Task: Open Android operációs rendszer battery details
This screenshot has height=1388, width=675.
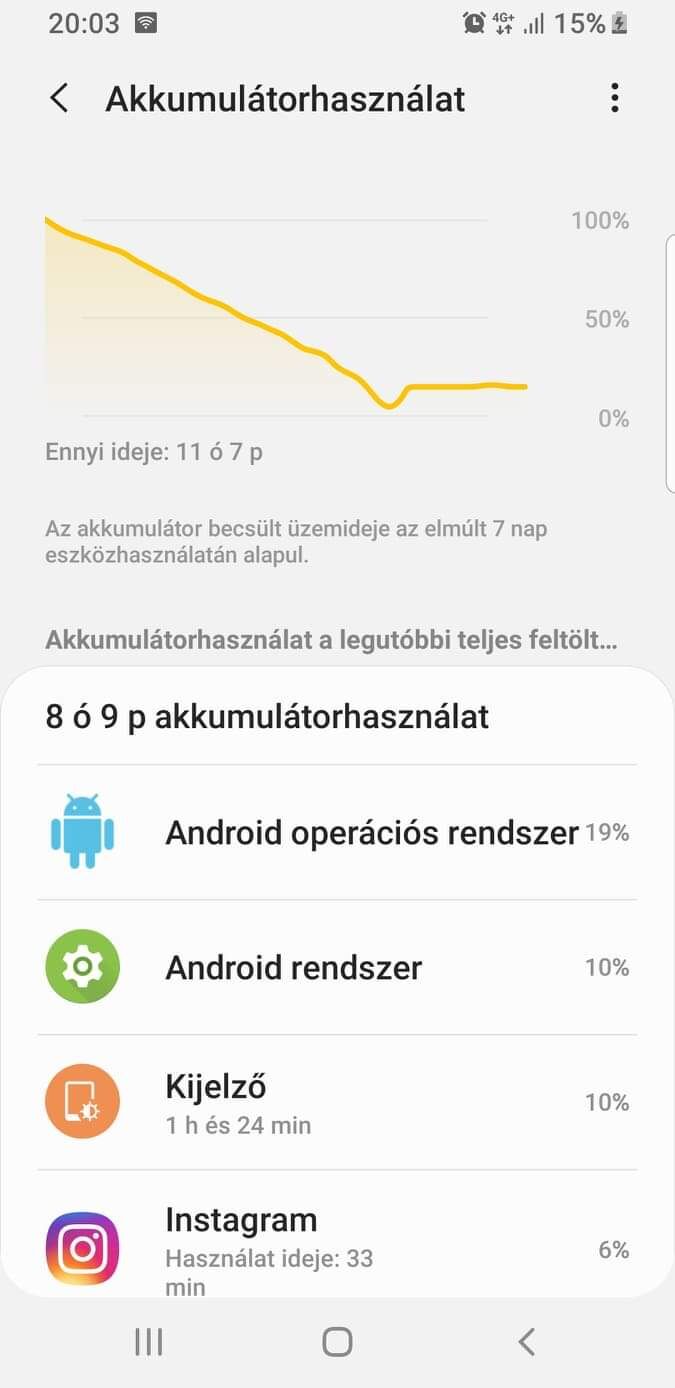Action: pyautogui.click(x=337, y=832)
